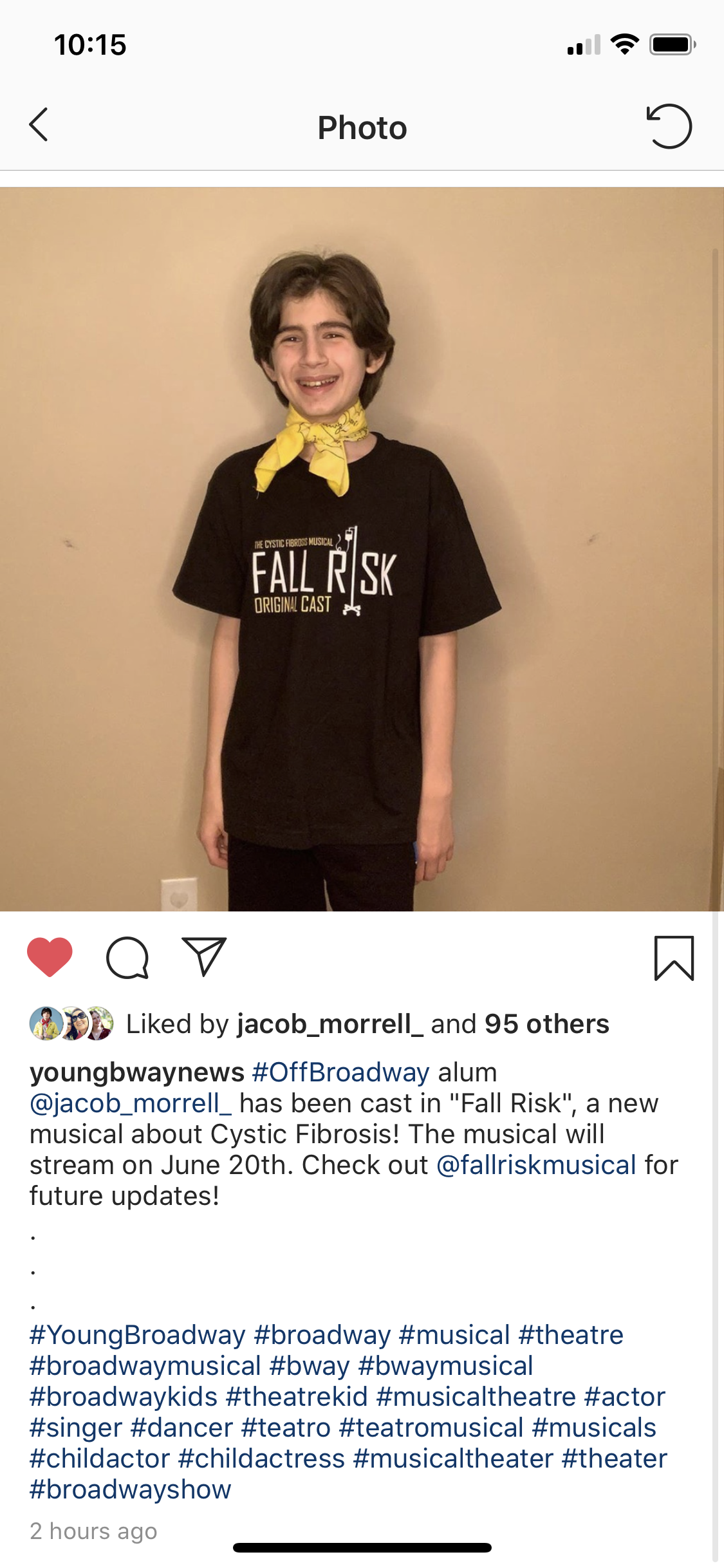
Task: Open jacob_morrell_ in the liked-by line
Action: (x=330, y=1024)
